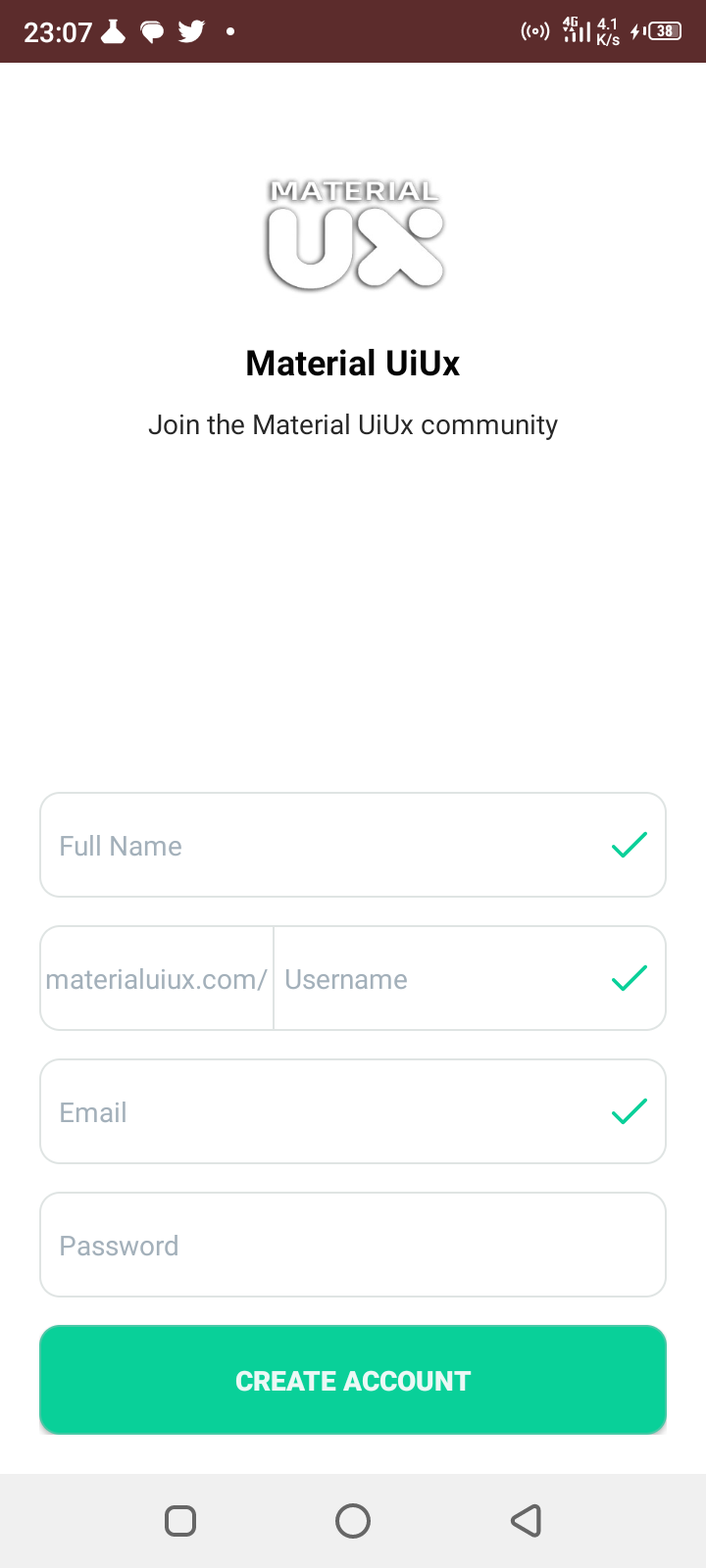
Task: Click the Email validation checkmark
Action: point(630,1110)
